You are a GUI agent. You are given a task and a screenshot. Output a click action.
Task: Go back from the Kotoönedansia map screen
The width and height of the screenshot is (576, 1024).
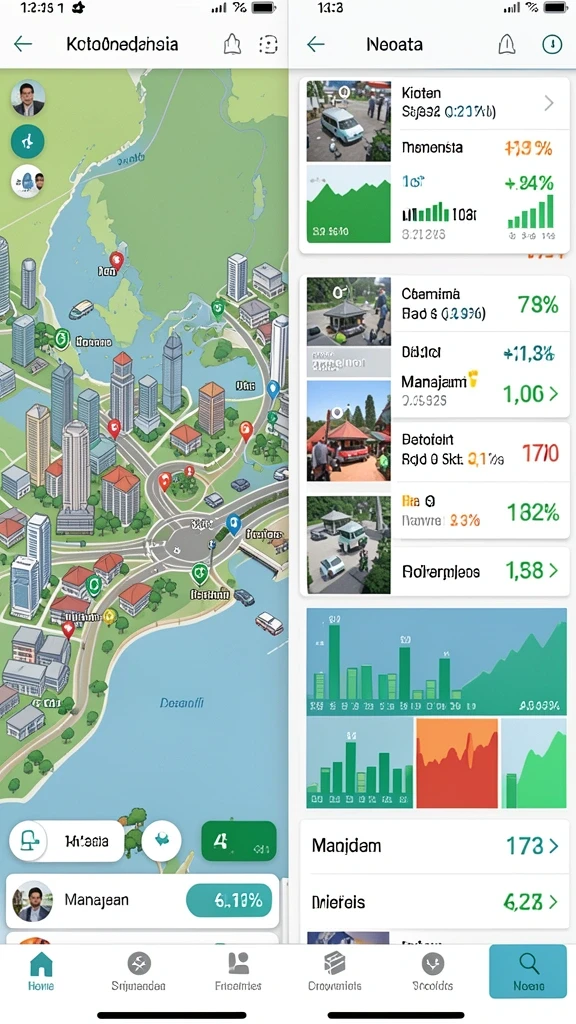tap(23, 44)
